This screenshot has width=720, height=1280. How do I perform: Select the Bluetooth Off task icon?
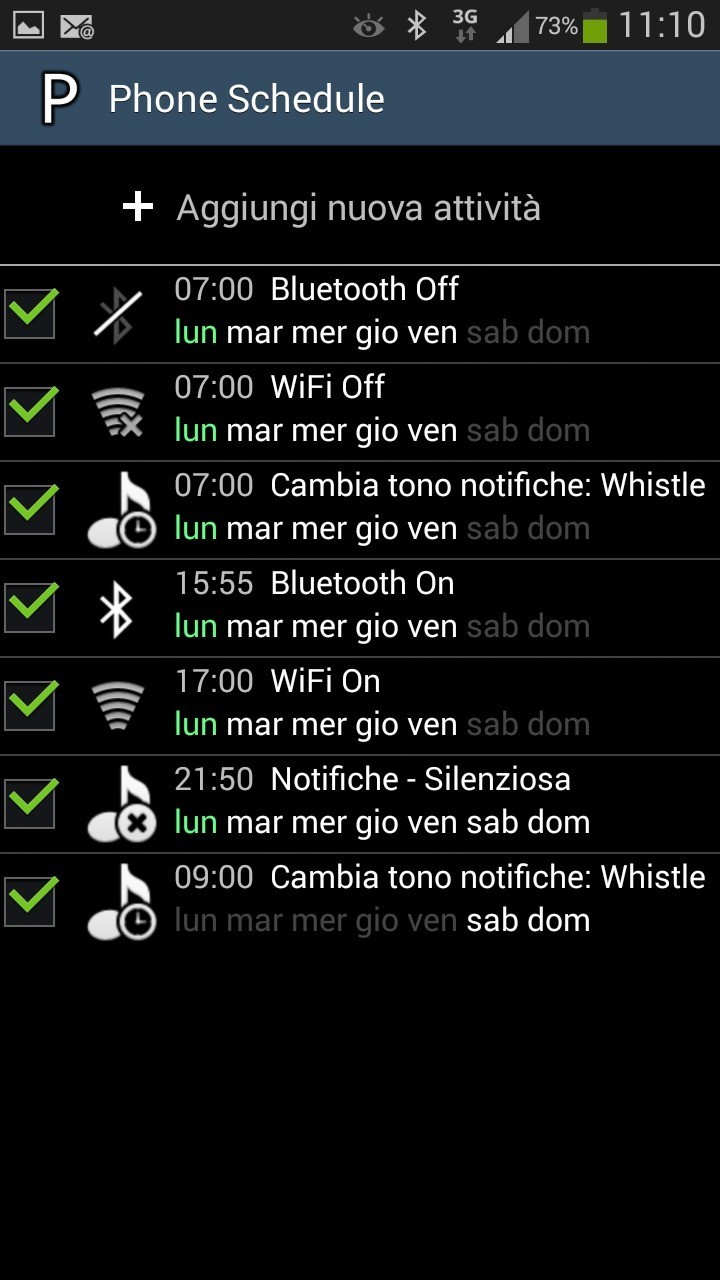coord(117,313)
